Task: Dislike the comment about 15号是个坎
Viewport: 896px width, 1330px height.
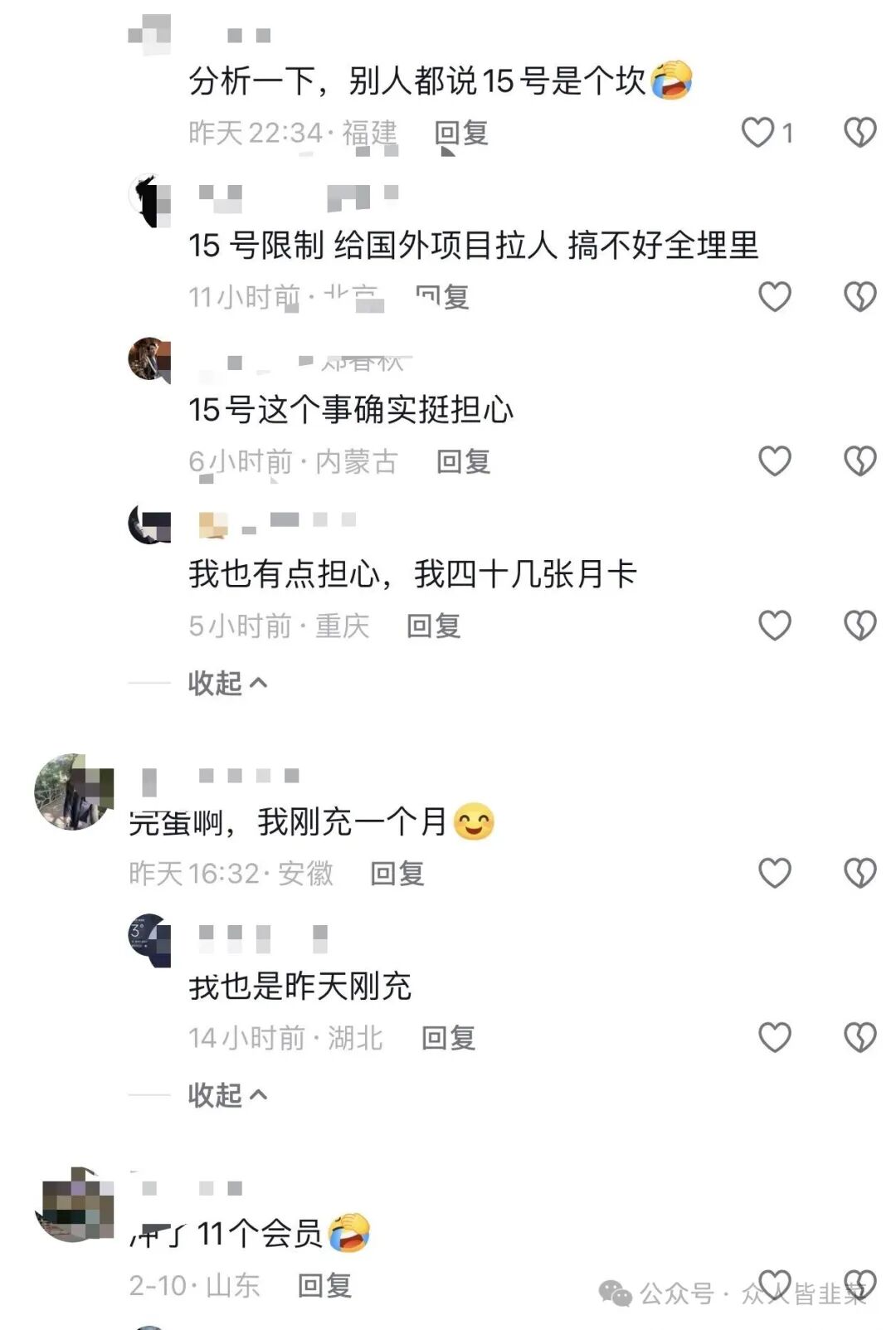Action: (x=859, y=132)
